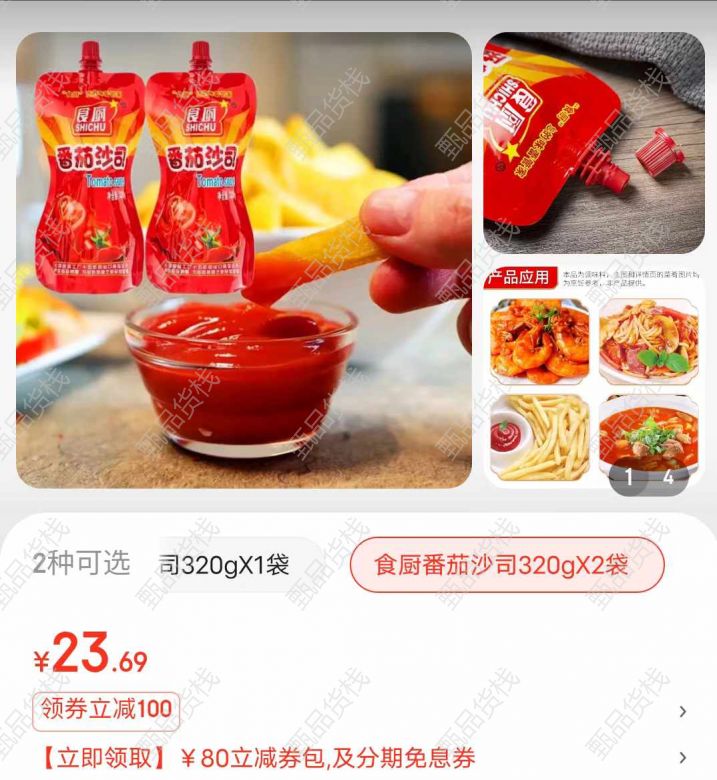Claim the 领券立减100 coupon
This screenshot has height=780, width=717.
(107, 711)
